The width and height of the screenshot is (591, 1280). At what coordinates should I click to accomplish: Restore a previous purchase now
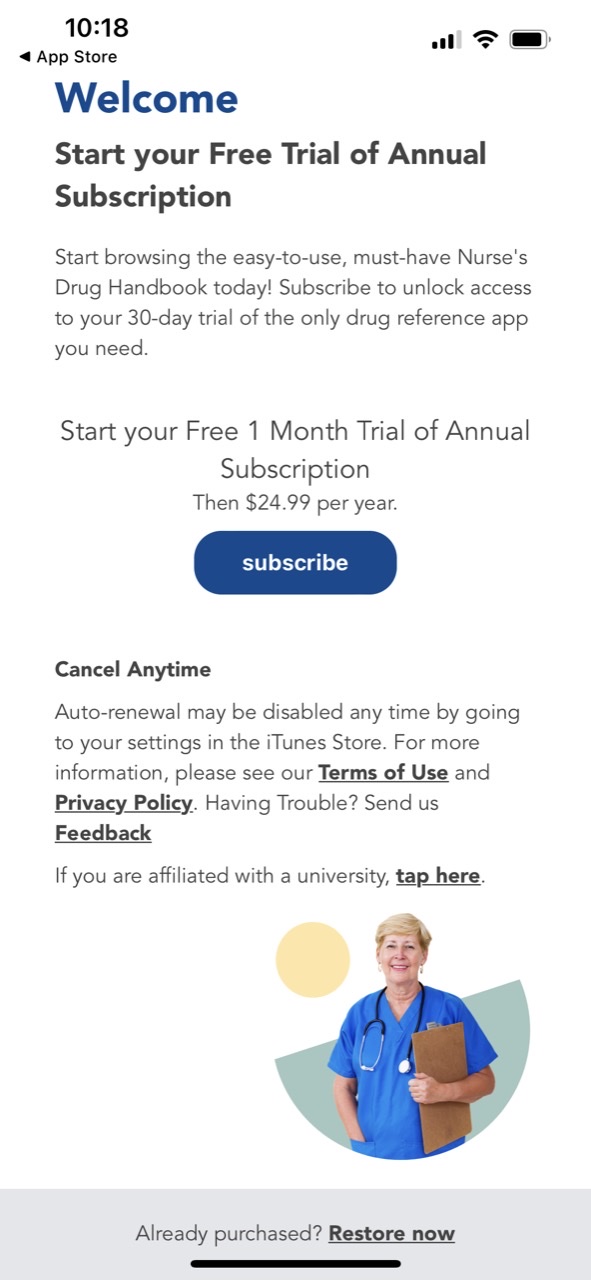[392, 1234]
